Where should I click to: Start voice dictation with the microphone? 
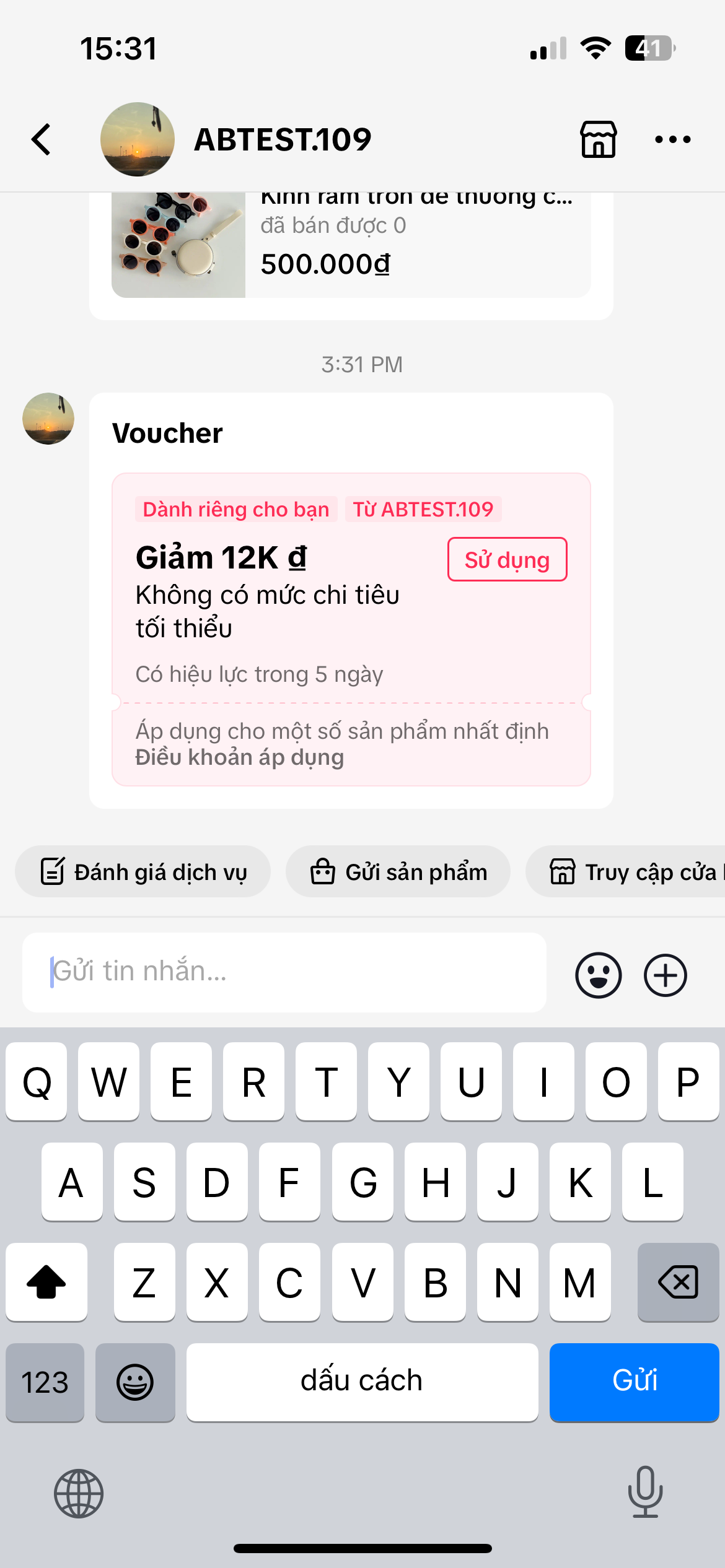(x=645, y=1492)
